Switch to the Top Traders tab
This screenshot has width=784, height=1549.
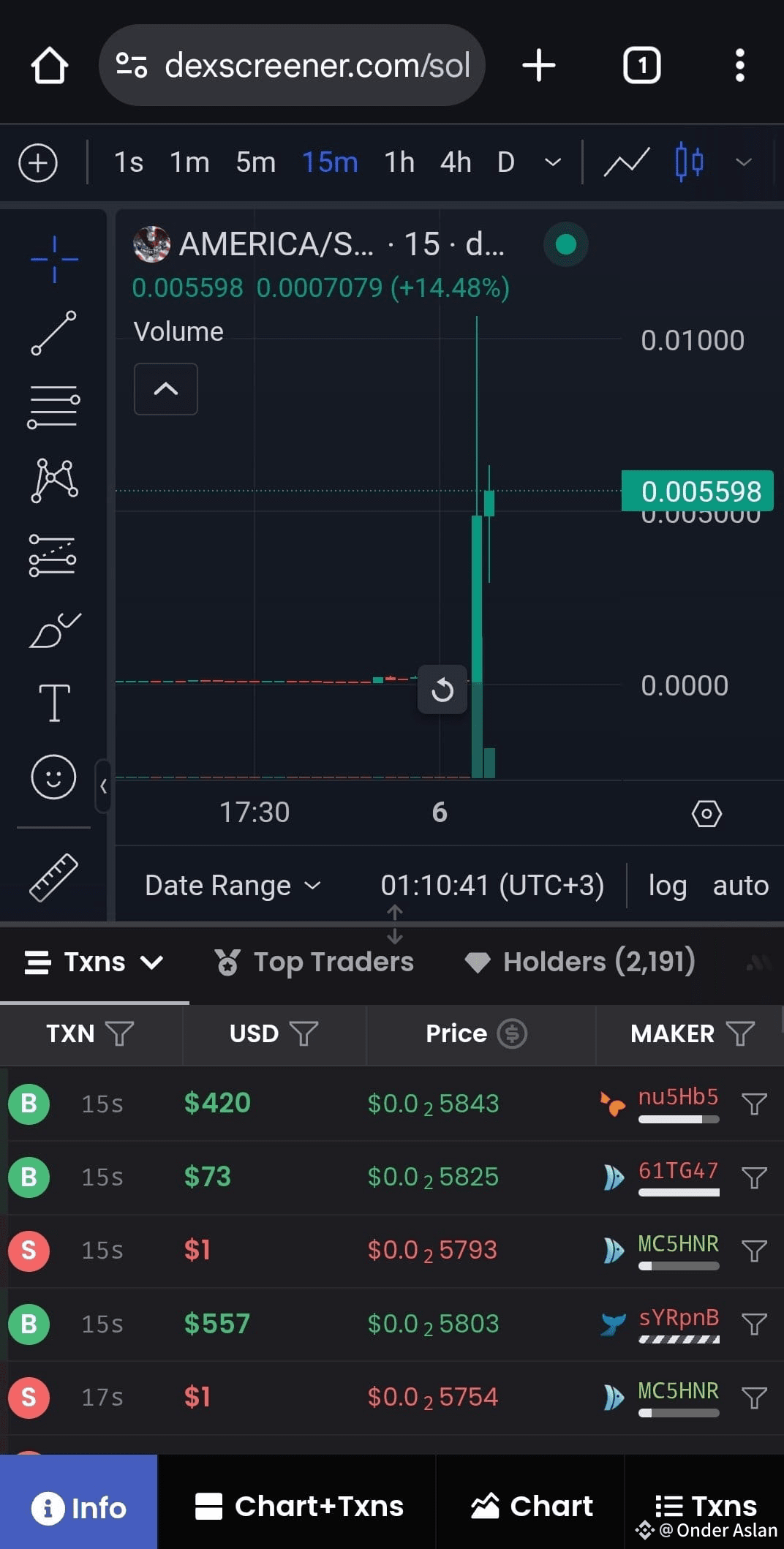point(314,962)
